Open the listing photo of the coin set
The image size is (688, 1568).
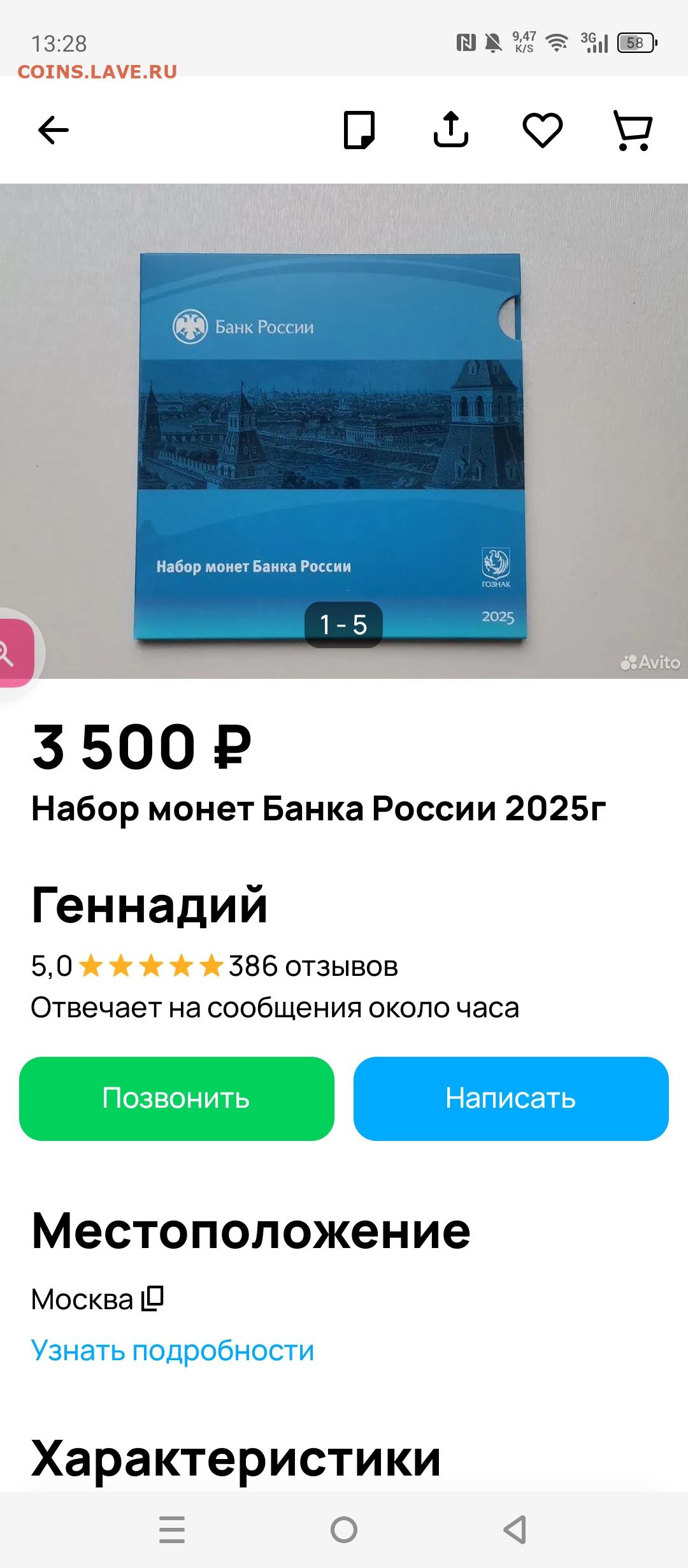(x=344, y=431)
